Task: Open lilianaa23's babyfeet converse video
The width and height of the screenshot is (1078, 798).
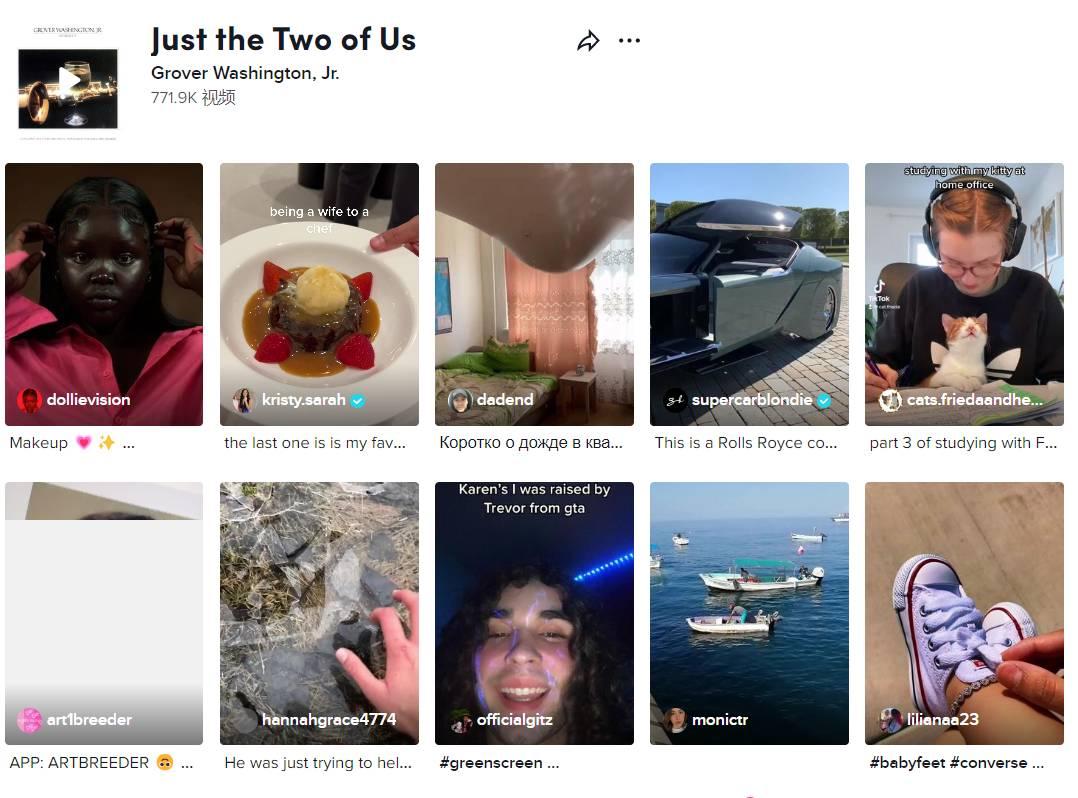Action: 964,613
